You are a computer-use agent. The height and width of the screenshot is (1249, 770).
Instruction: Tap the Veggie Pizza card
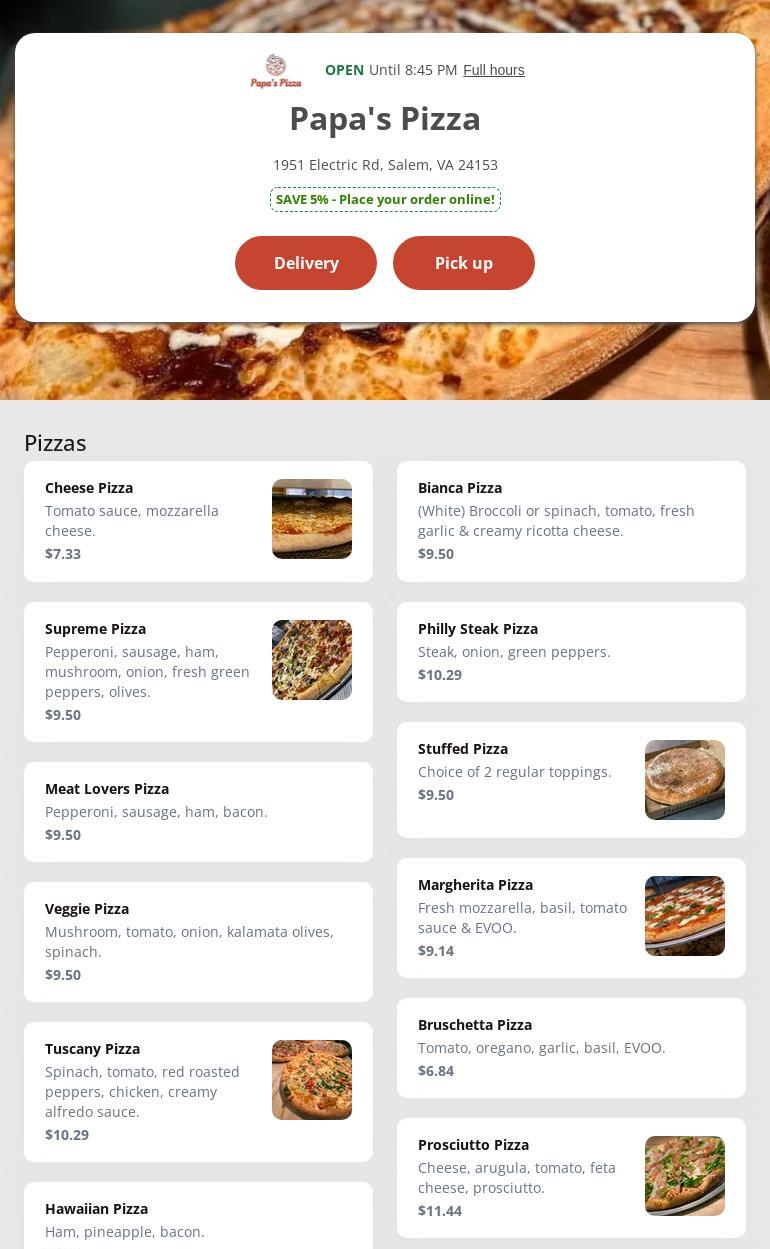click(198, 941)
